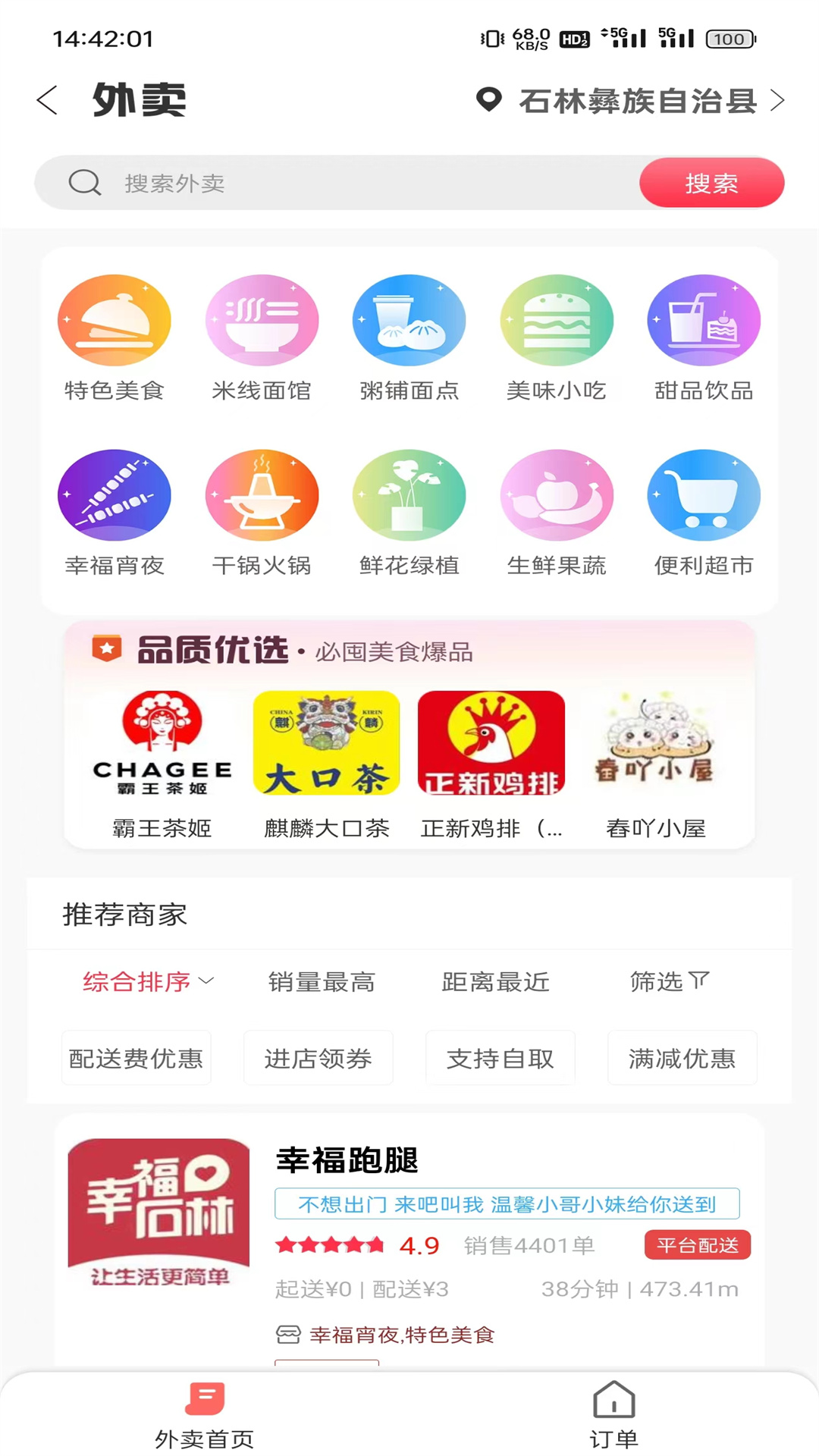This screenshot has height=1456, width=819.
Task: Open the 干锅火锅 hotpot icon
Action: (262, 494)
